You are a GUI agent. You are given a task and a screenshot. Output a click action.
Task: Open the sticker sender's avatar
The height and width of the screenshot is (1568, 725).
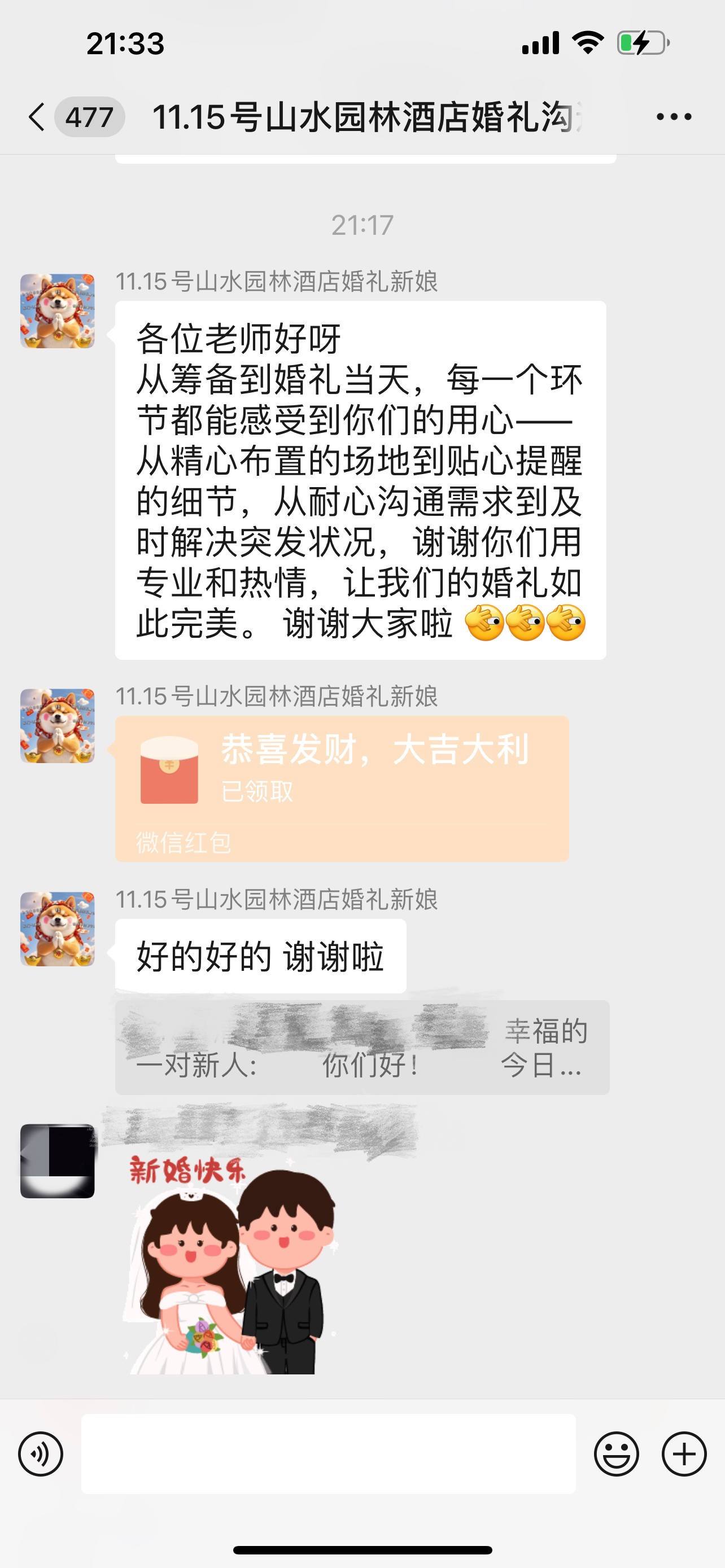57,1161
